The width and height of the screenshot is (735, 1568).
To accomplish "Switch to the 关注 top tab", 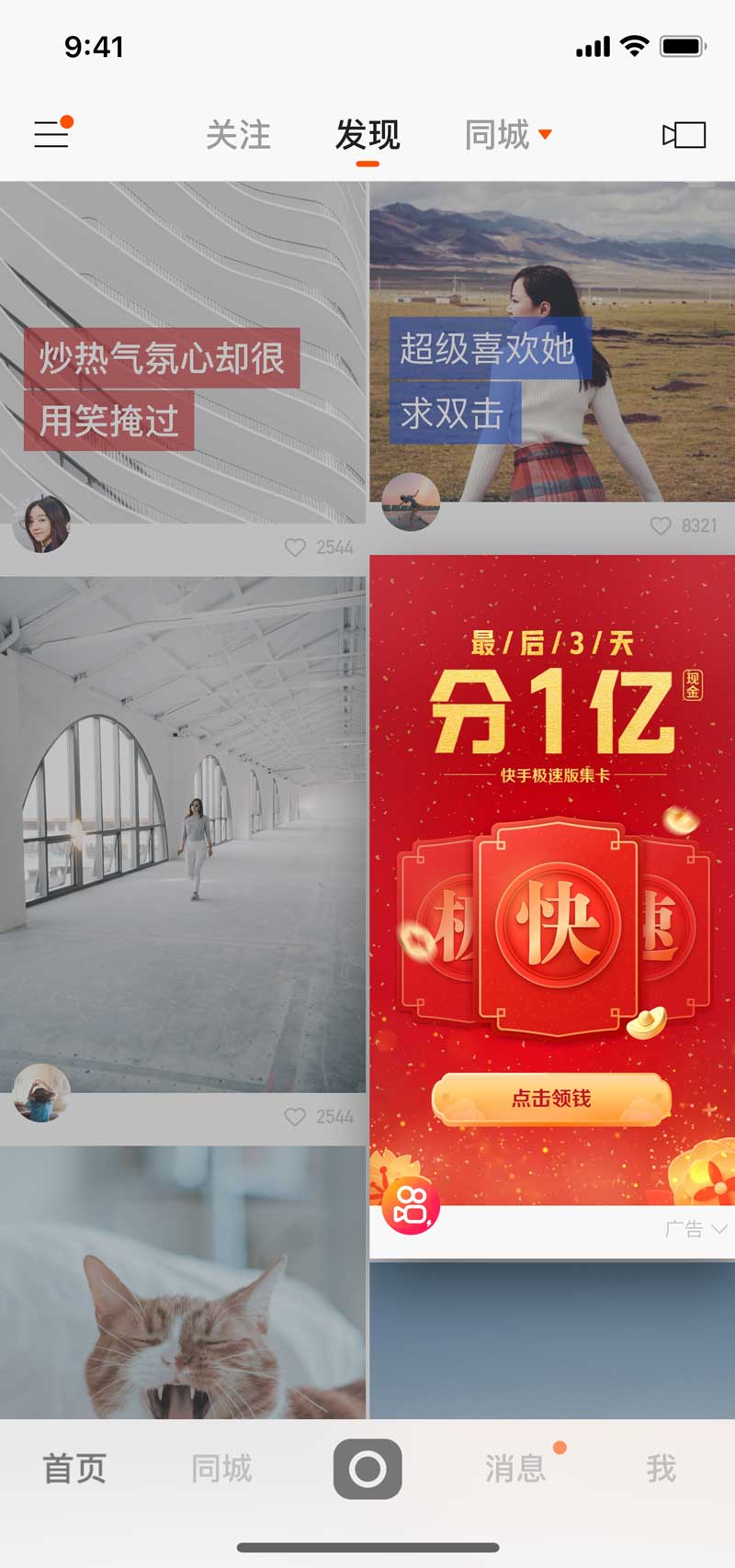I will 238,135.
